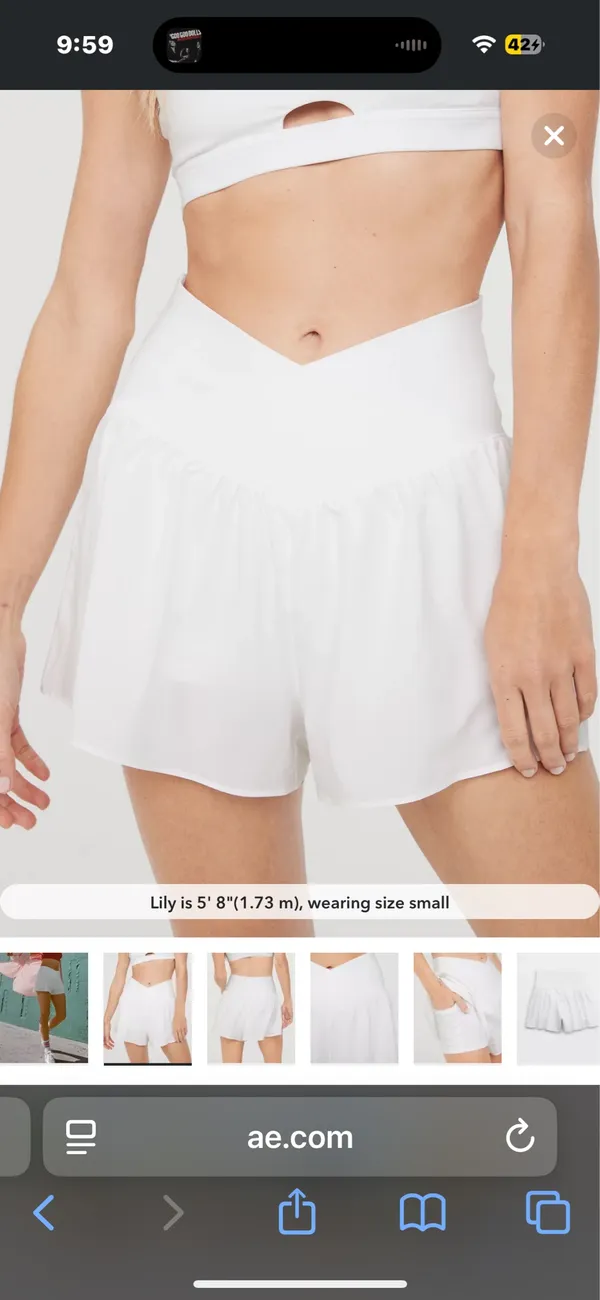Viewport: 600px width, 1300px height.
Task: View the back view shorts thumbnail
Action: [x=251, y=1007]
